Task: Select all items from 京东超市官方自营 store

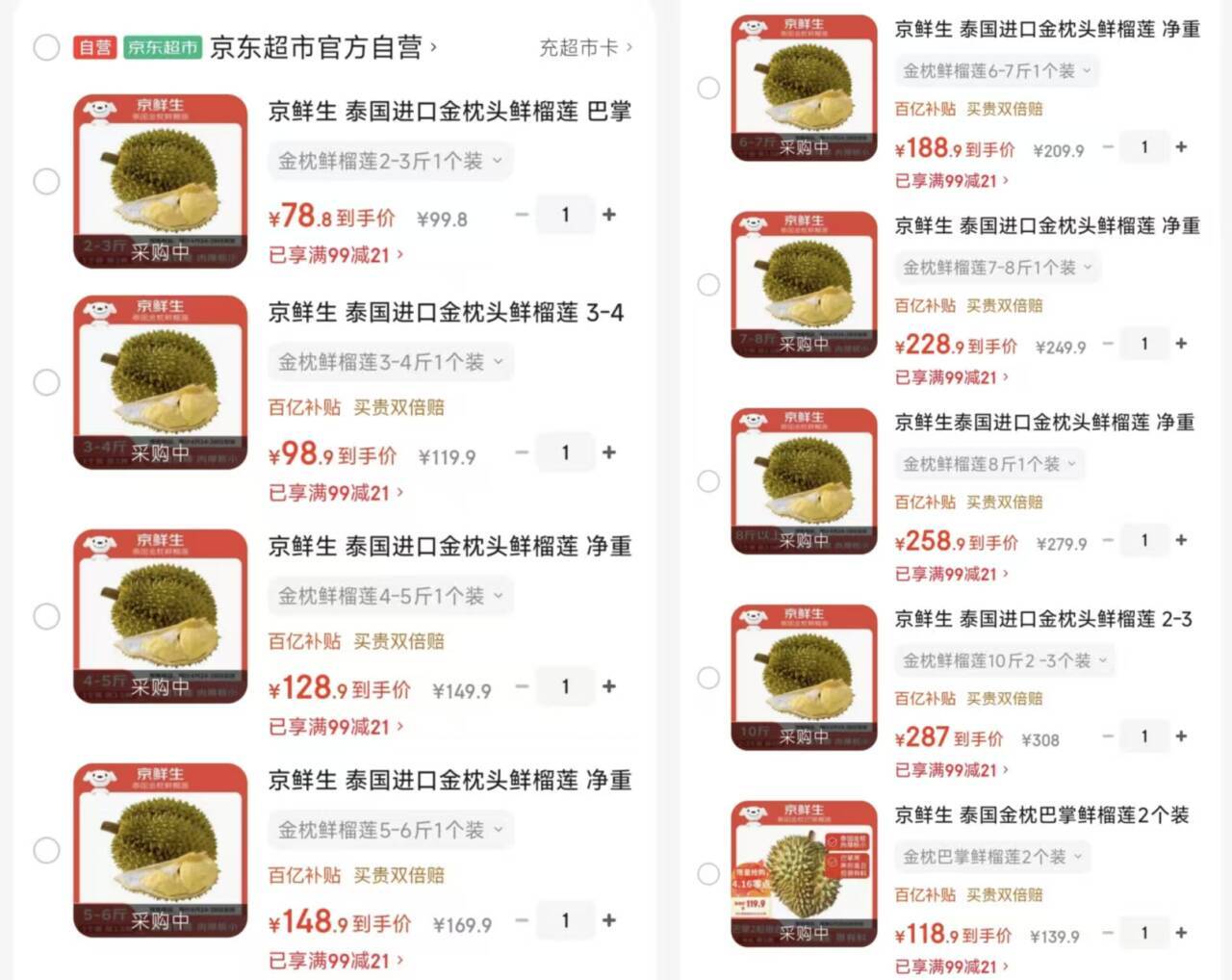Action: [x=46, y=47]
